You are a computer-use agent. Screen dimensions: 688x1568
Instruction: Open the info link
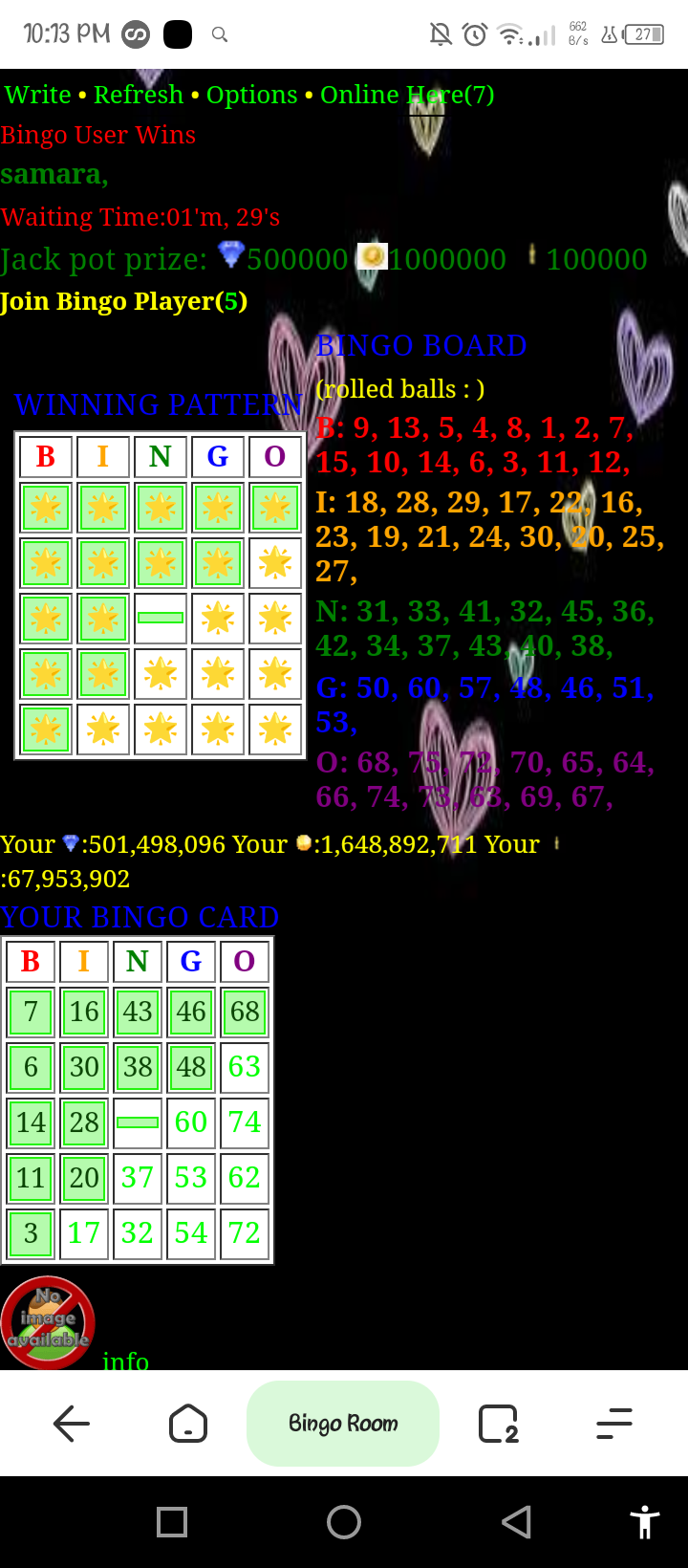click(125, 1361)
